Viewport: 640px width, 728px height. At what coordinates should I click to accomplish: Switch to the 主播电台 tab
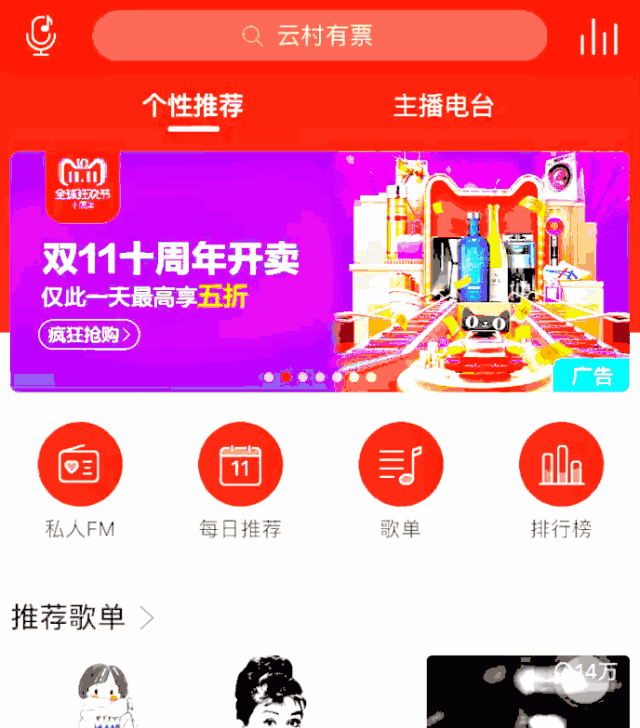443,106
